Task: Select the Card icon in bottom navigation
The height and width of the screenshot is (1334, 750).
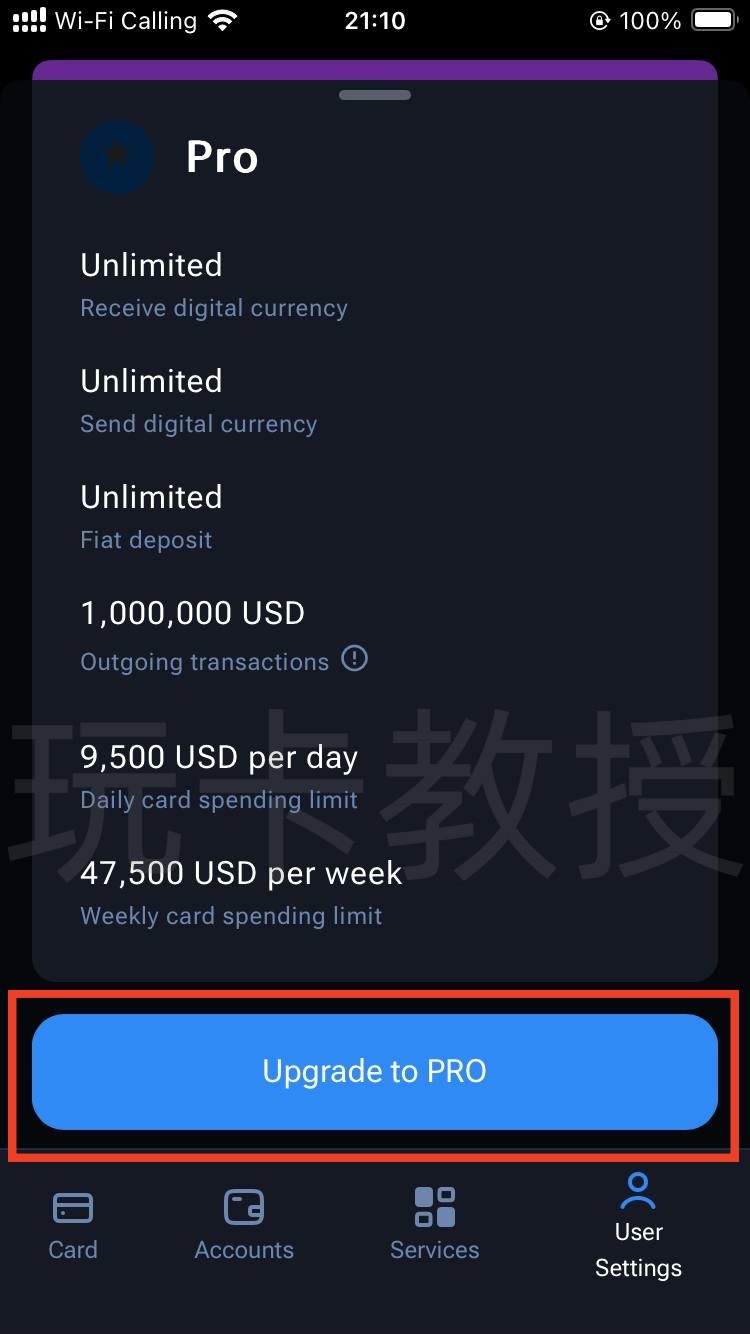Action: coord(73,1207)
